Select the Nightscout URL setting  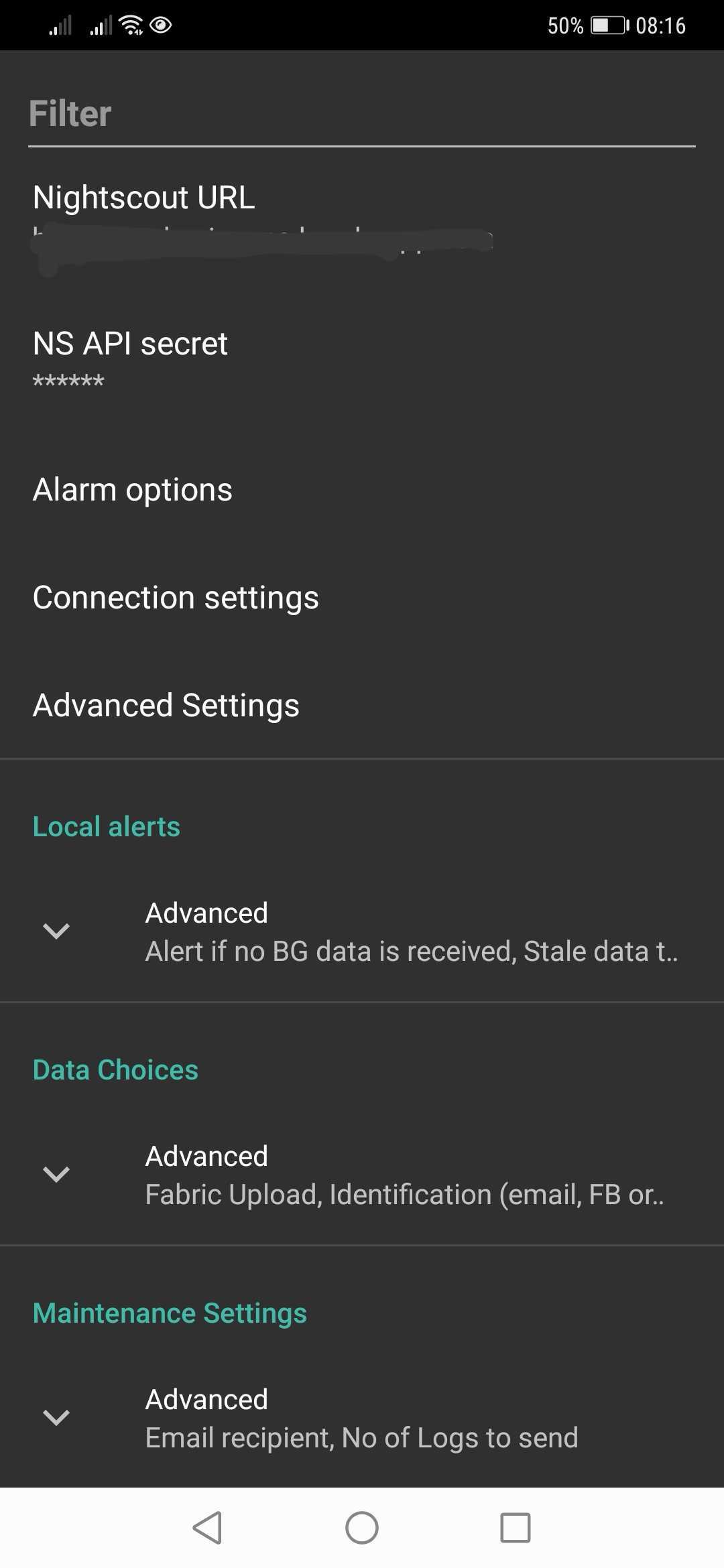pos(144,196)
